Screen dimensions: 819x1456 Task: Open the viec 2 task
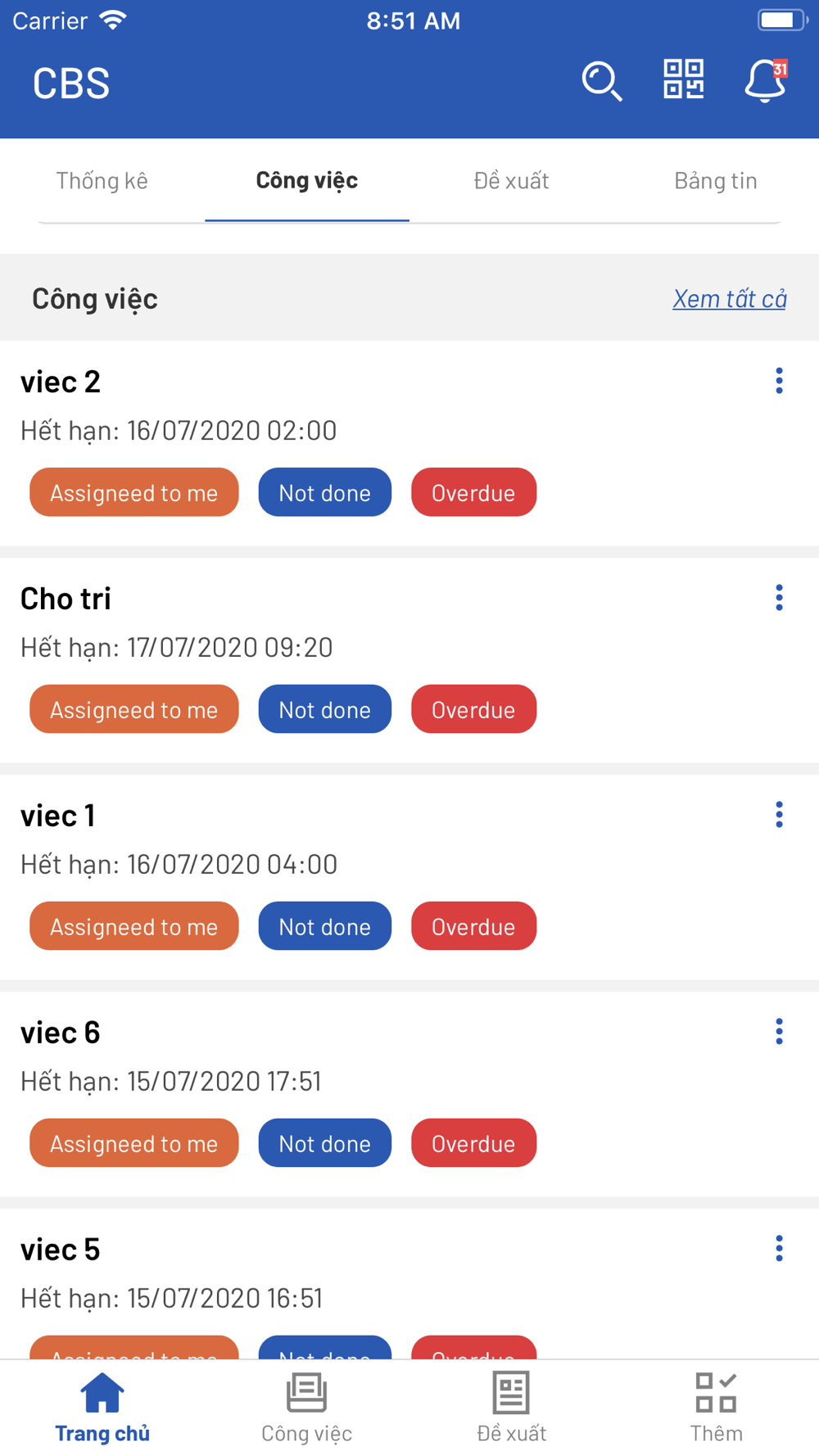tap(409, 444)
